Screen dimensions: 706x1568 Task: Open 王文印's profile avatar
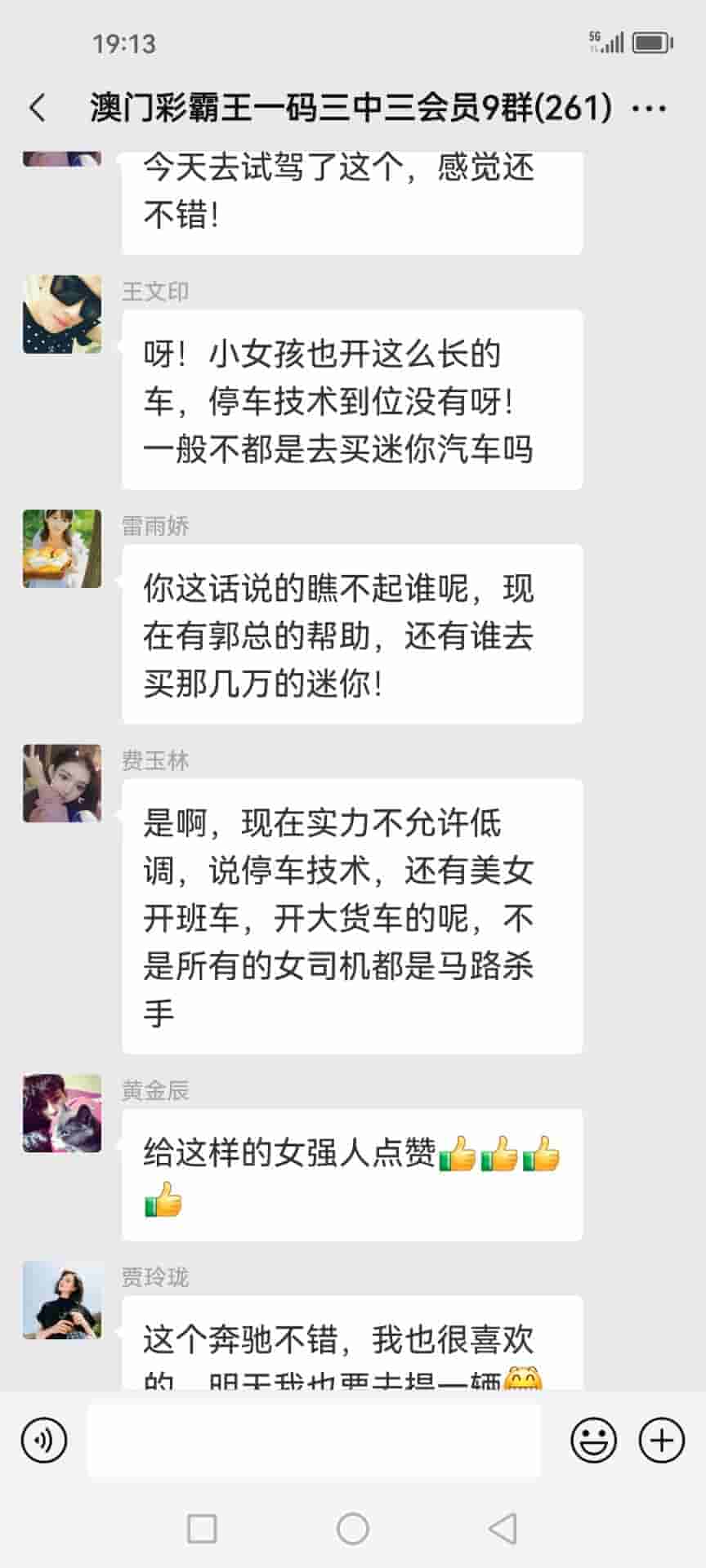[62, 314]
